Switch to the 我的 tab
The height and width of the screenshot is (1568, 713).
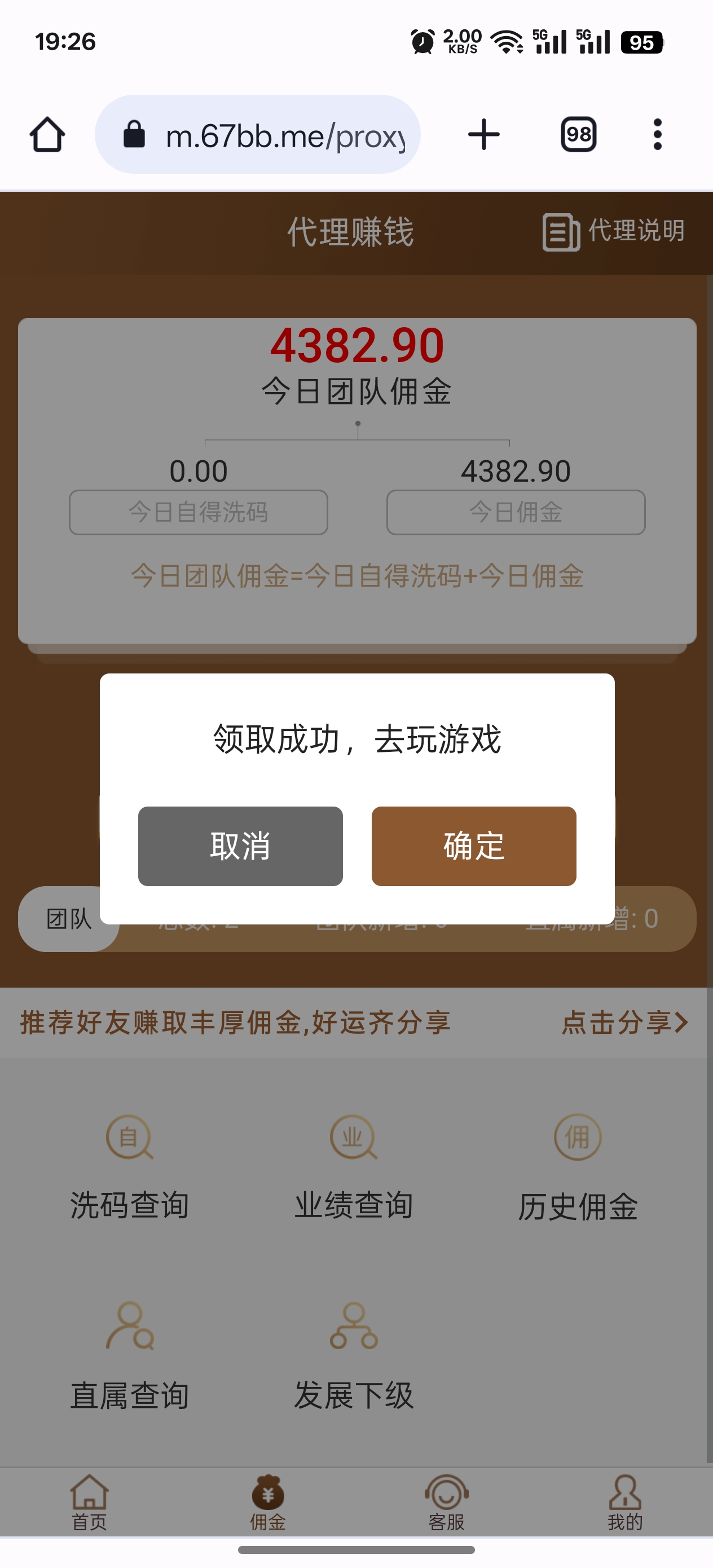point(624,1504)
